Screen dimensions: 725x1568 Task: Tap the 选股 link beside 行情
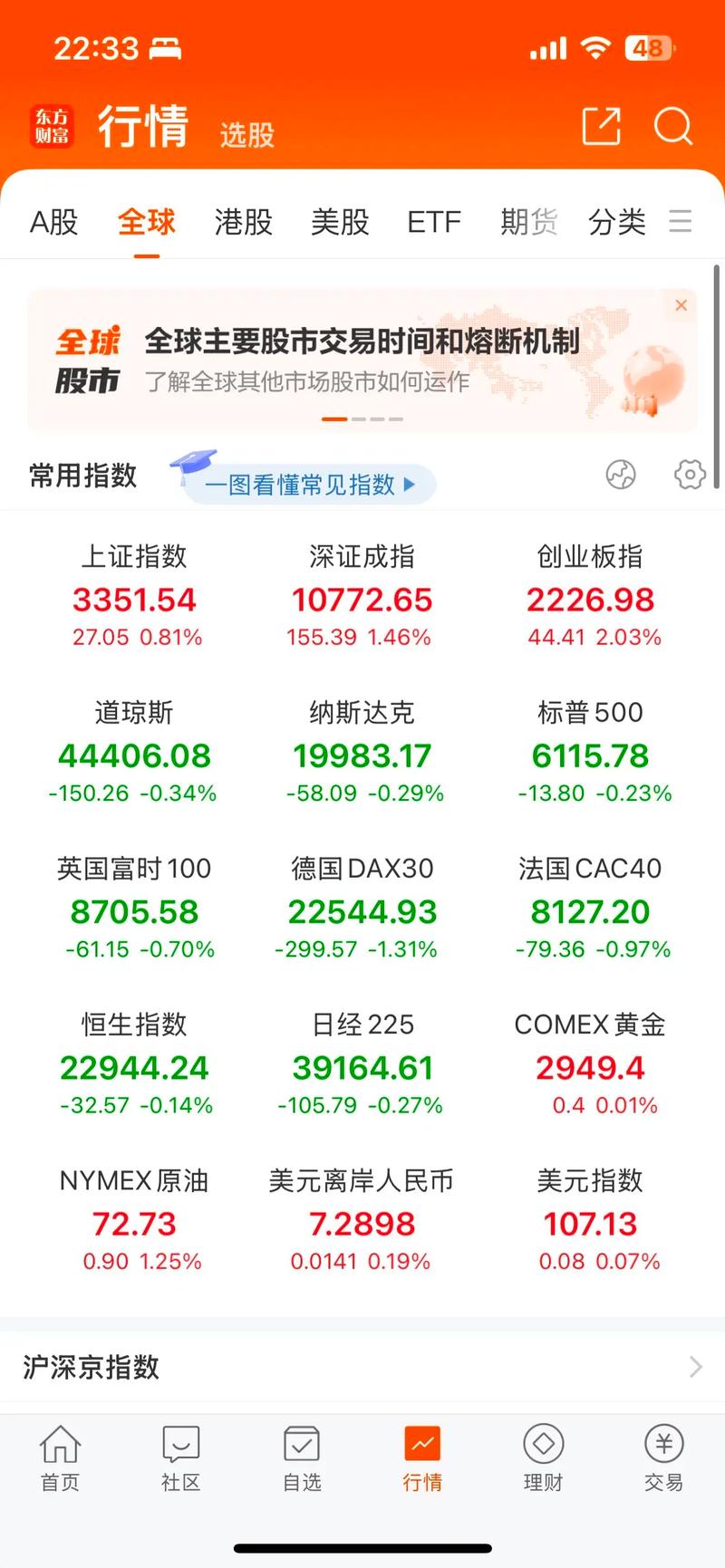click(246, 133)
